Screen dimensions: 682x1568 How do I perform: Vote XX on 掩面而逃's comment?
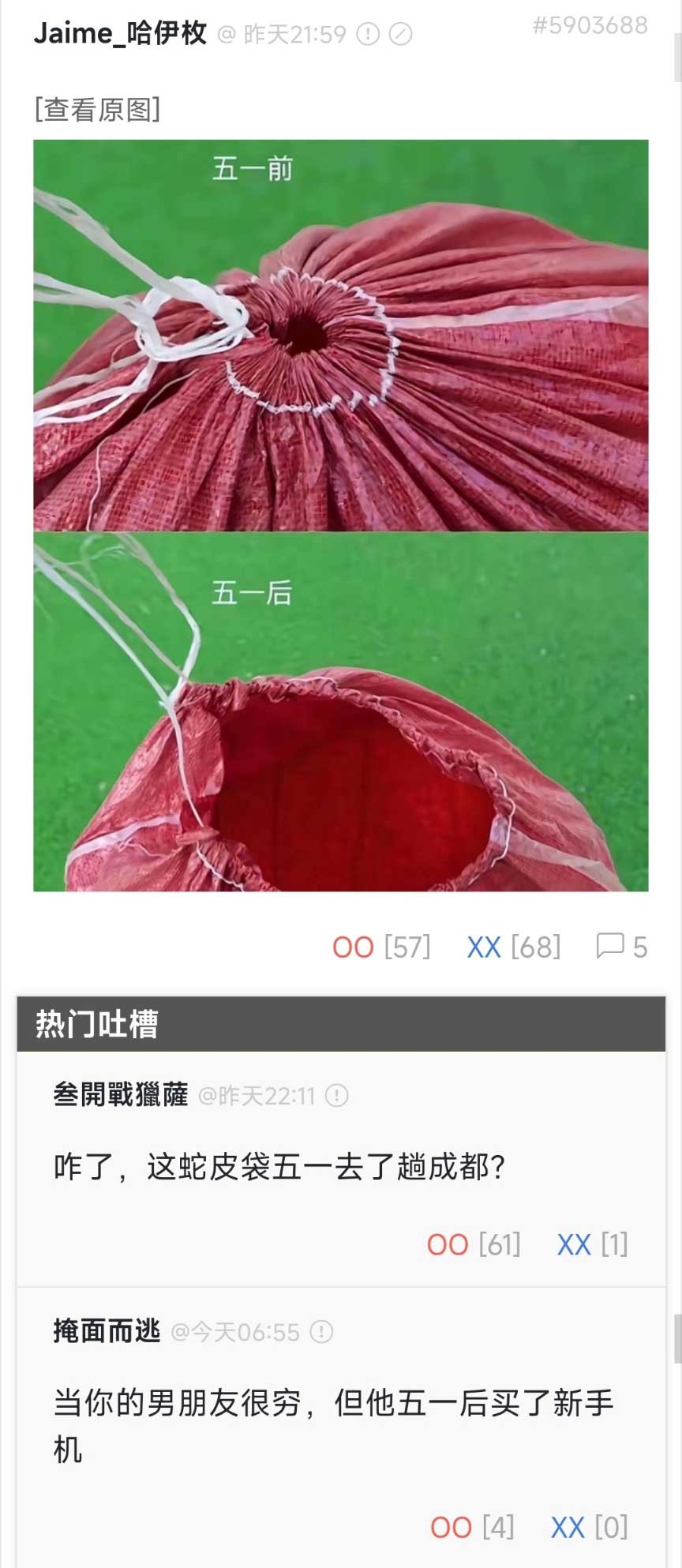coord(568,1527)
